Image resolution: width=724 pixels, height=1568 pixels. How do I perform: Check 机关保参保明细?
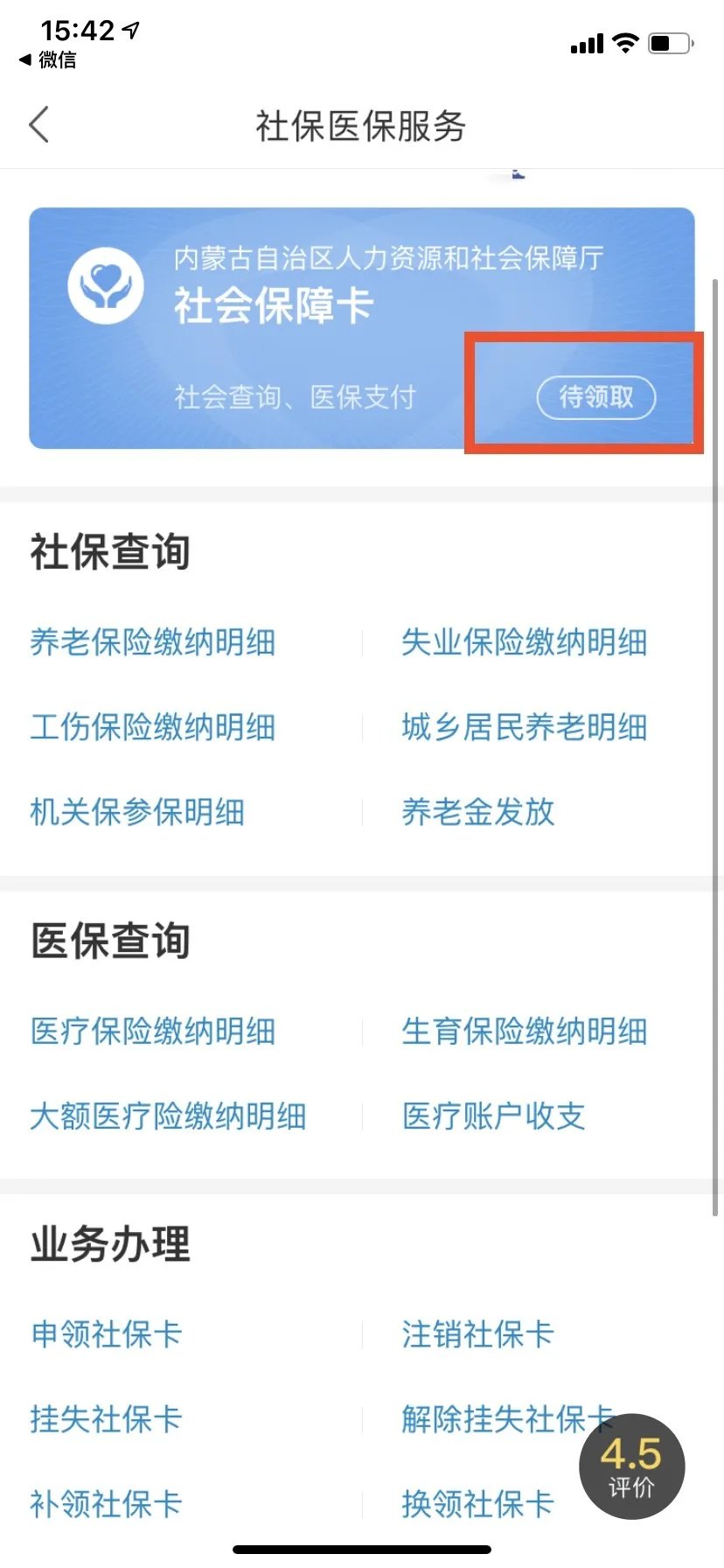point(137,812)
